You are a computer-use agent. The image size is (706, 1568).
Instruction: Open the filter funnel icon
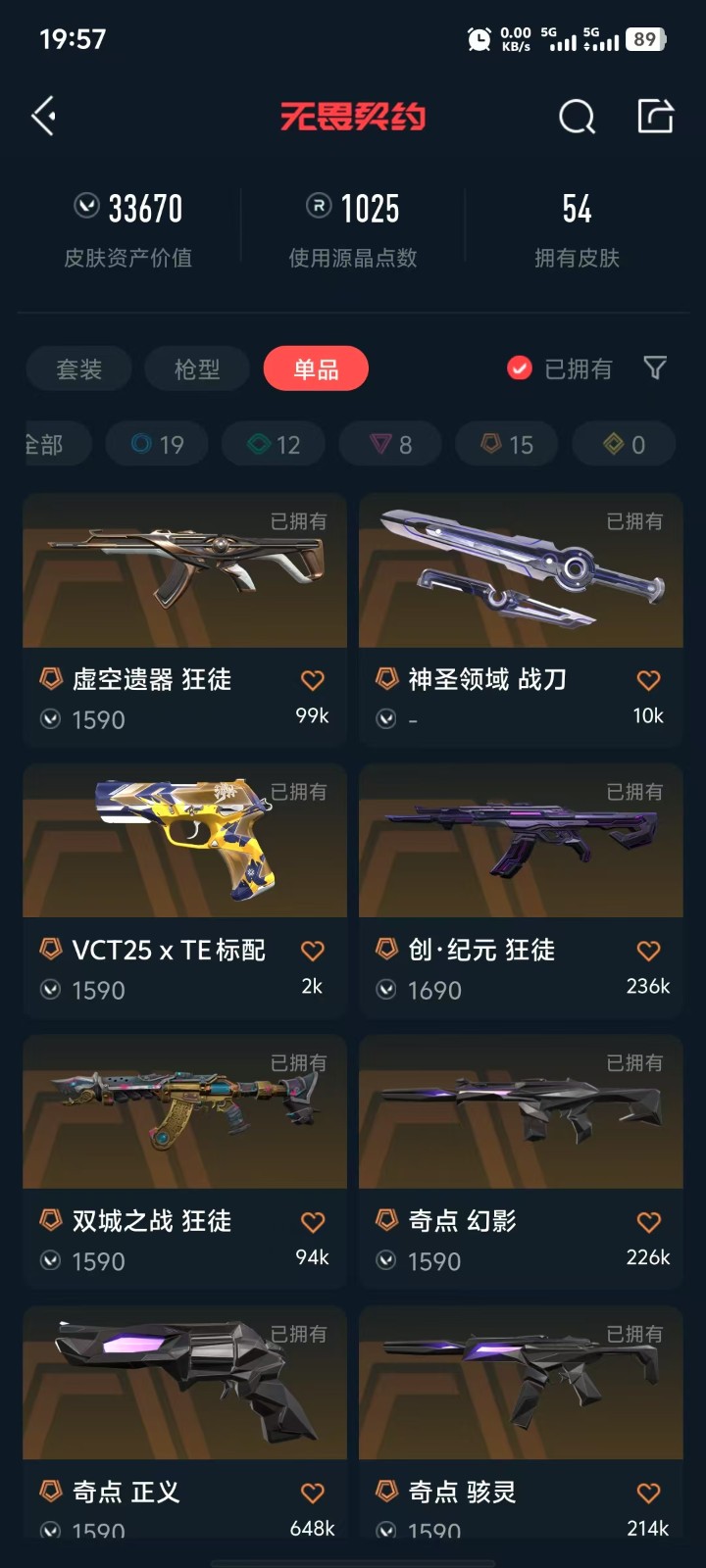coord(655,368)
